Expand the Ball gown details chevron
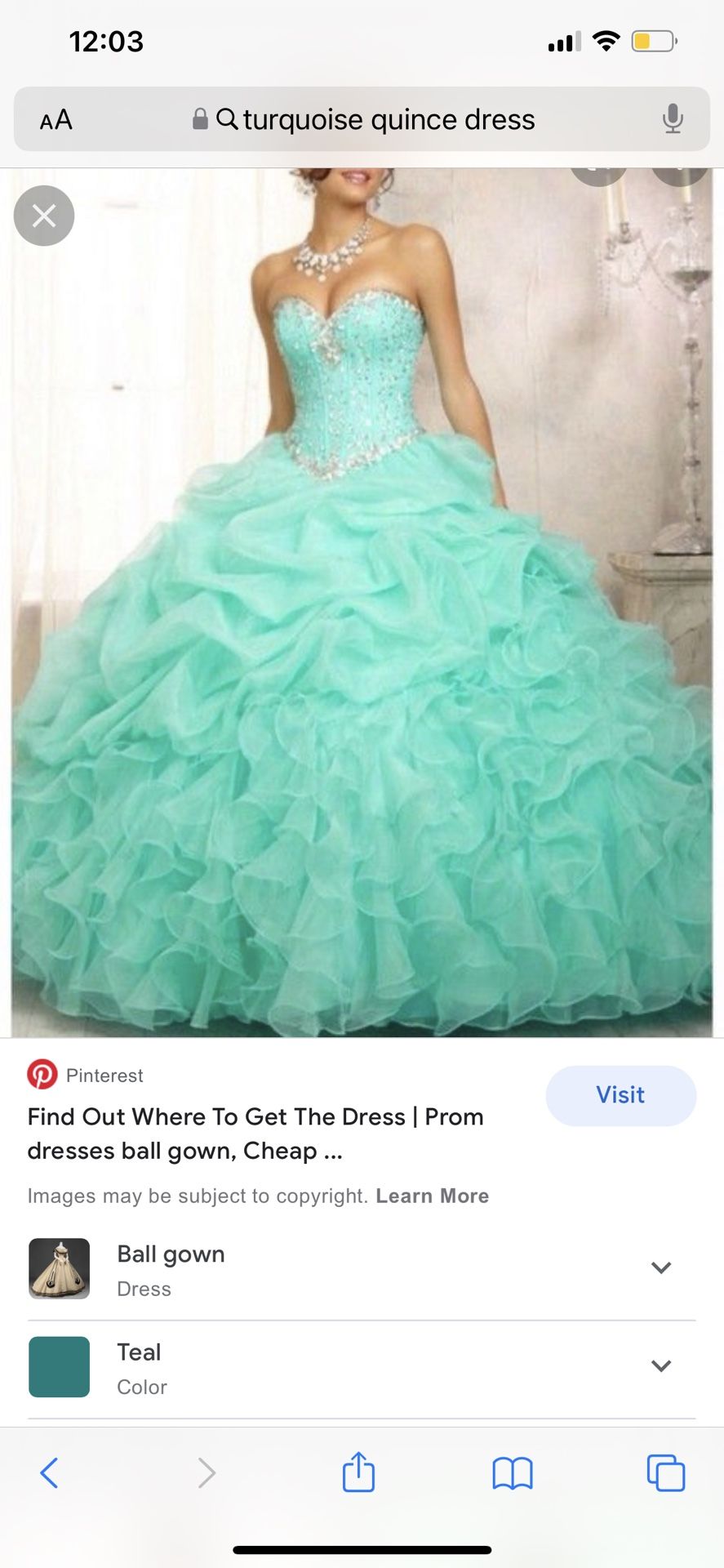This screenshot has height=1568, width=724. click(661, 1267)
